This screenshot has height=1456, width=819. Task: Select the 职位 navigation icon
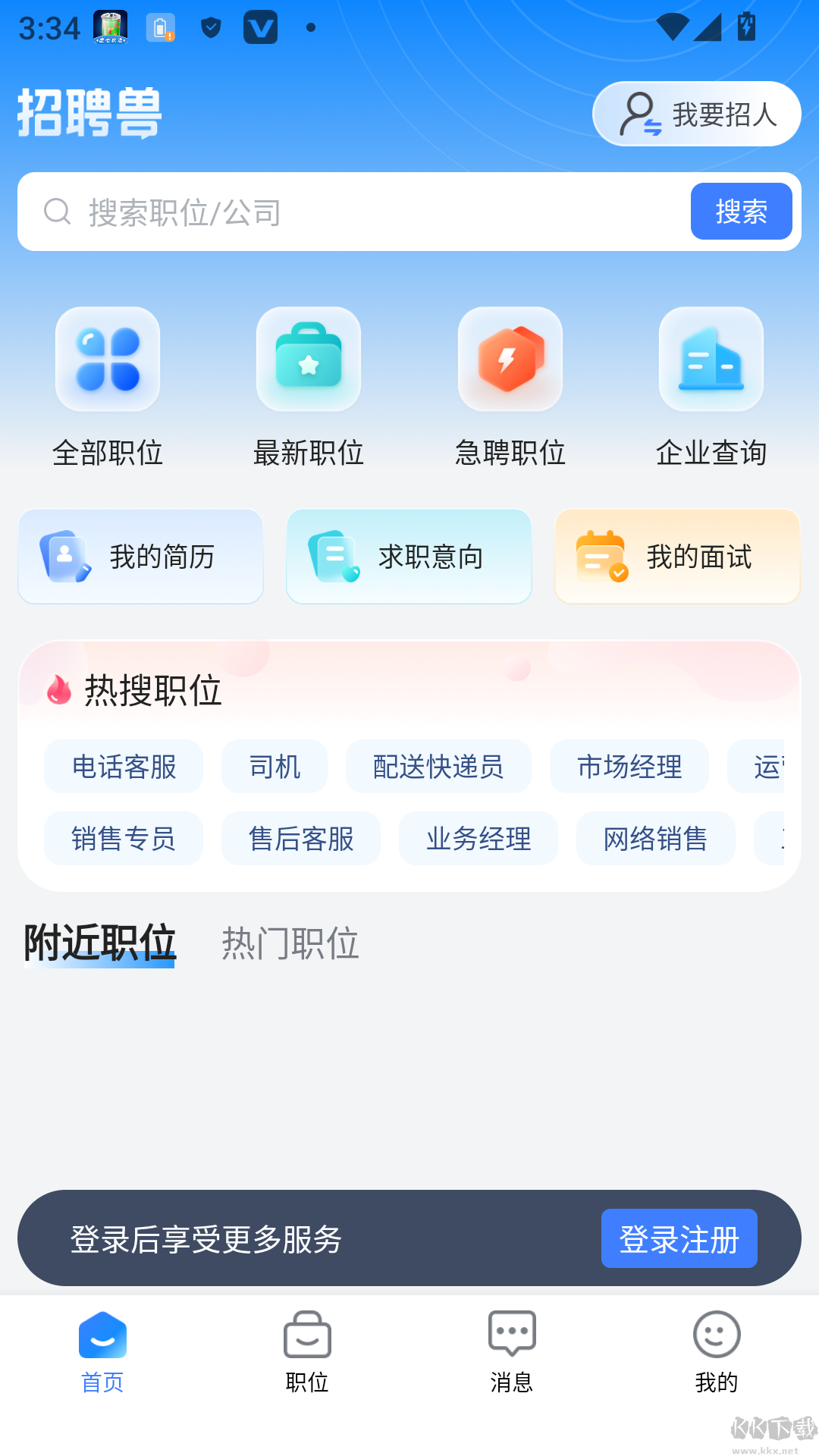click(307, 1337)
